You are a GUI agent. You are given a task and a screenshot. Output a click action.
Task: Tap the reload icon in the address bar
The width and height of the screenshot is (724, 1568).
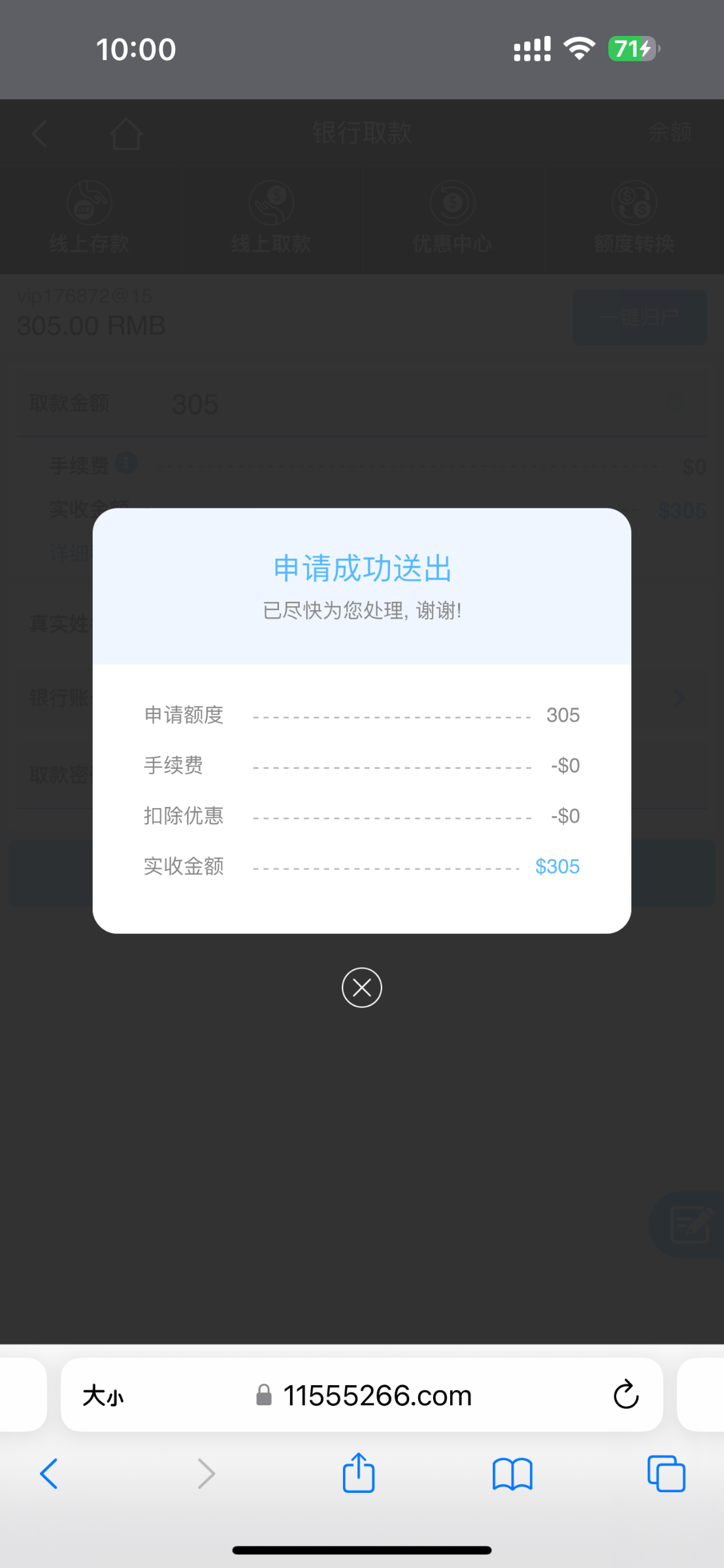625,1395
